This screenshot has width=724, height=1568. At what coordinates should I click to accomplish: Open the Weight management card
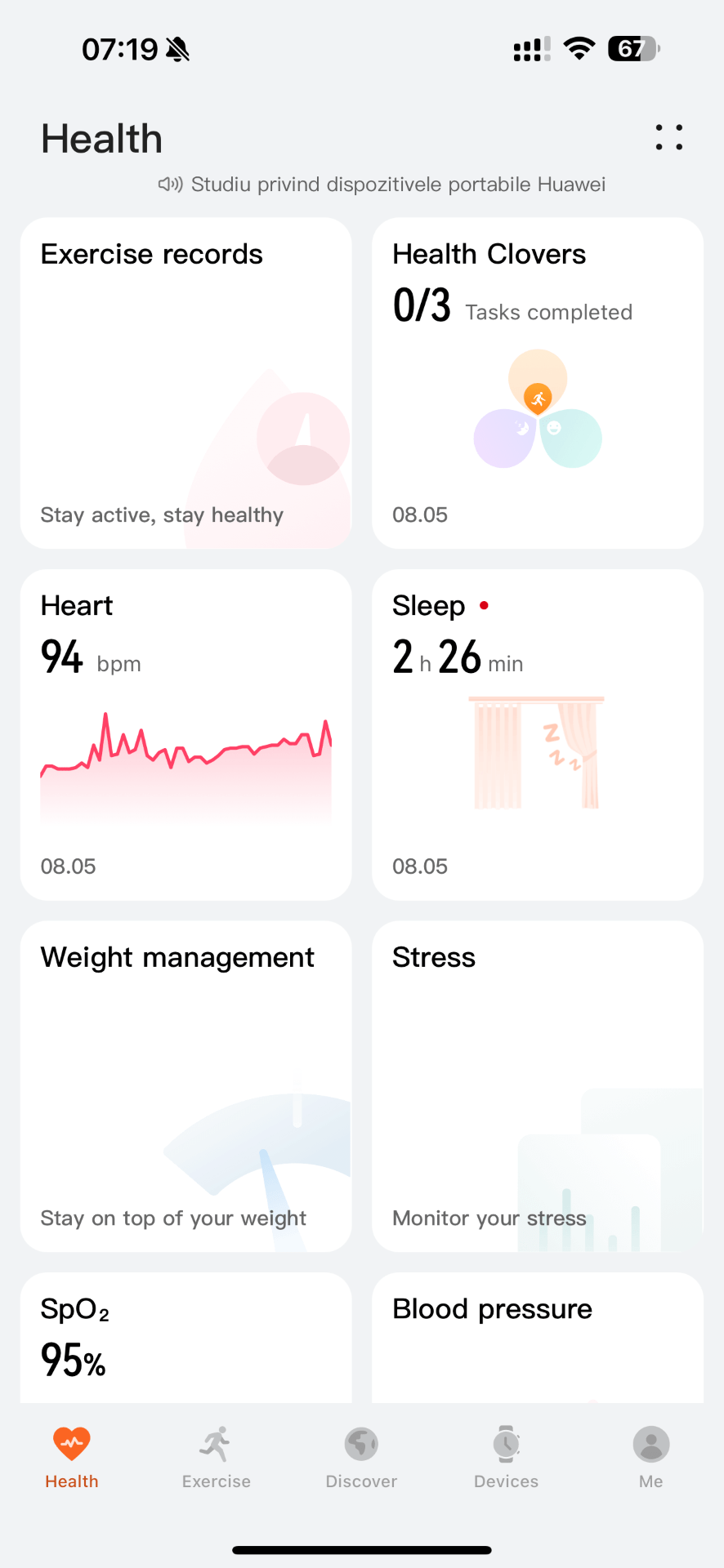click(x=186, y=1085)
